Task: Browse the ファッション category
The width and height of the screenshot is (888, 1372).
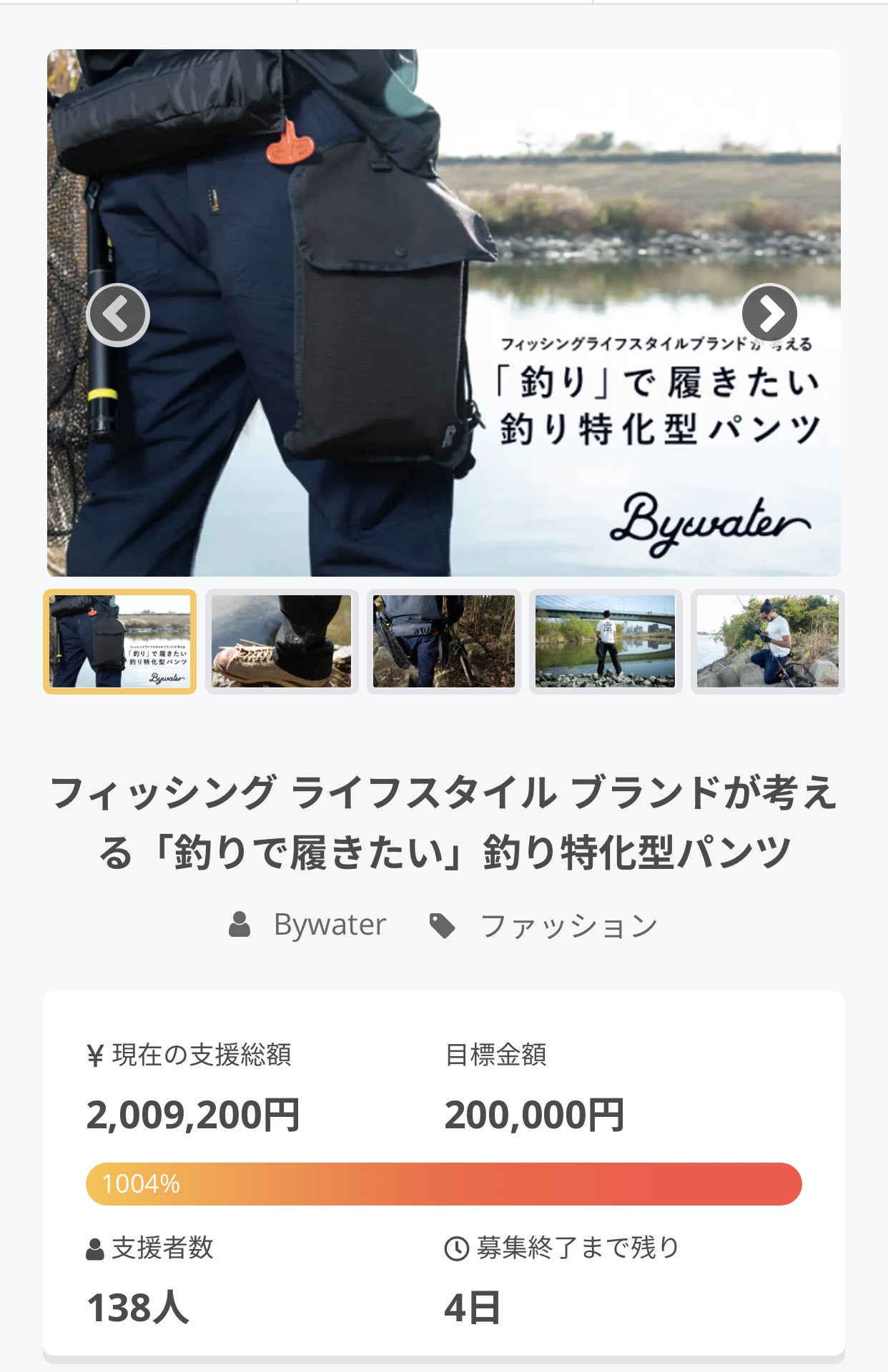Action: pos(568,926)
